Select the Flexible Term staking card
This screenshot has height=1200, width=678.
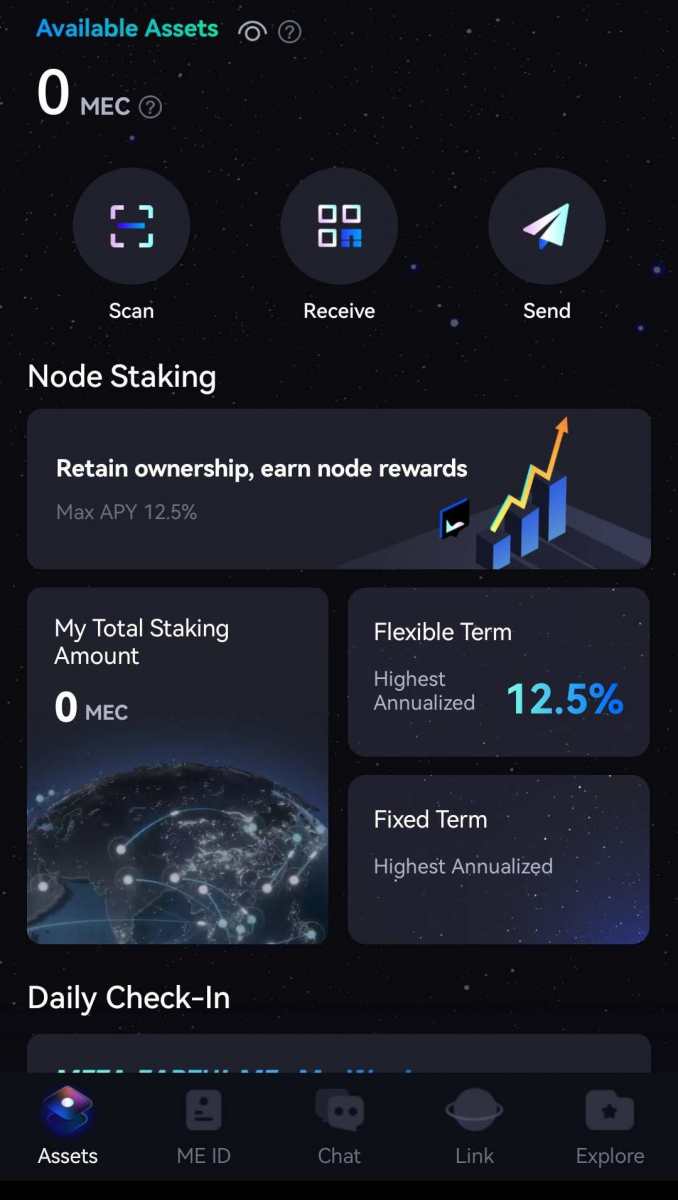498,671
